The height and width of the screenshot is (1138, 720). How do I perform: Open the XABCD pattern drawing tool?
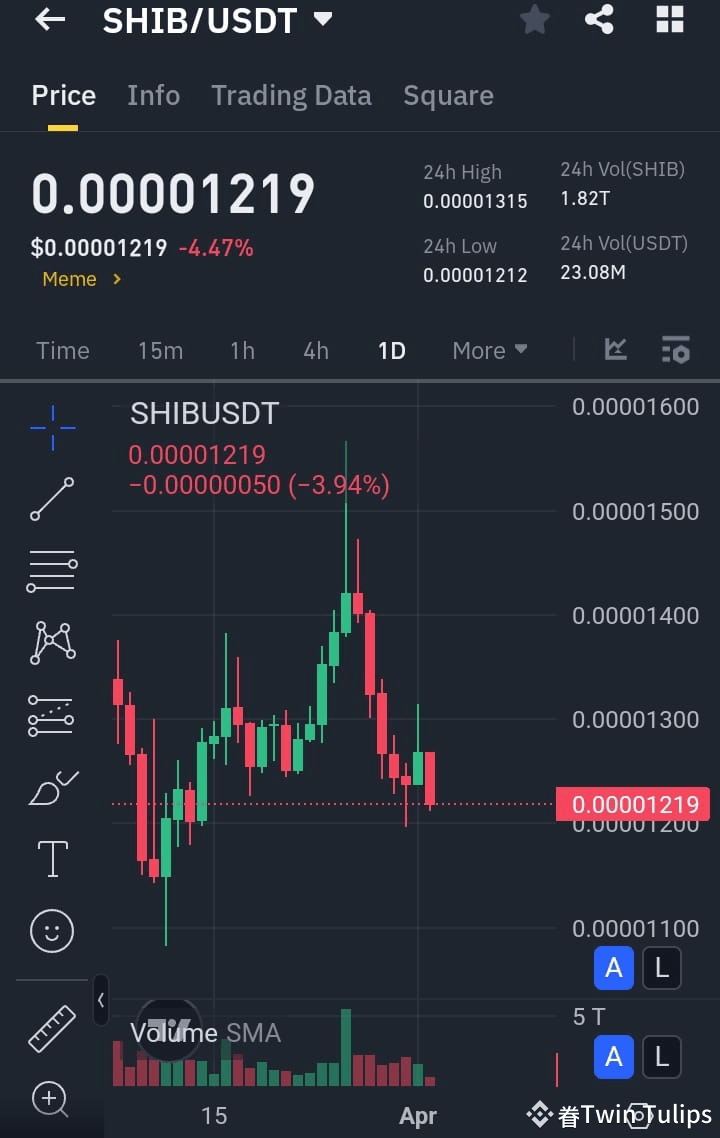(x=50, y=642)
